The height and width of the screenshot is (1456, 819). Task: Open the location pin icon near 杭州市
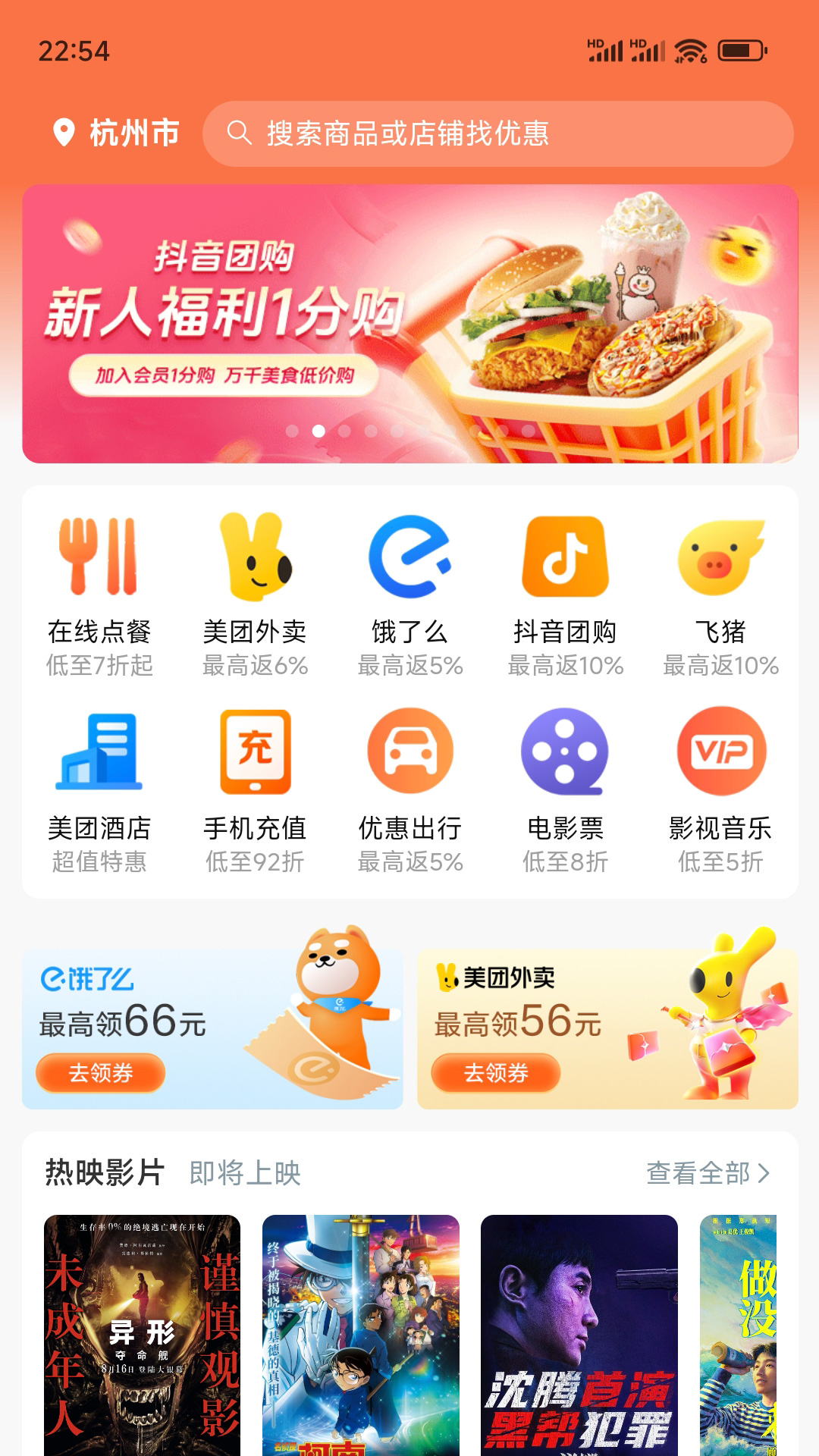[x=64, y=133]
